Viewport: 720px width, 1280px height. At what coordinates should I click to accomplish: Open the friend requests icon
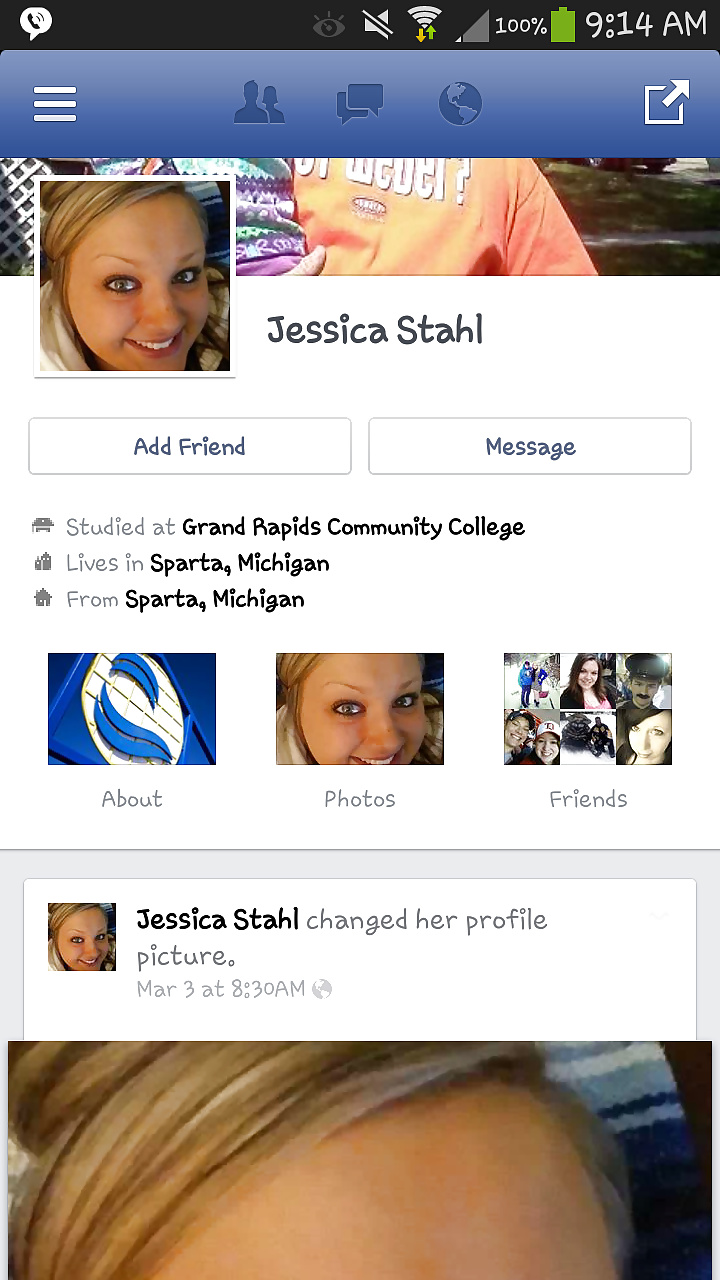(x=259, y=103)
